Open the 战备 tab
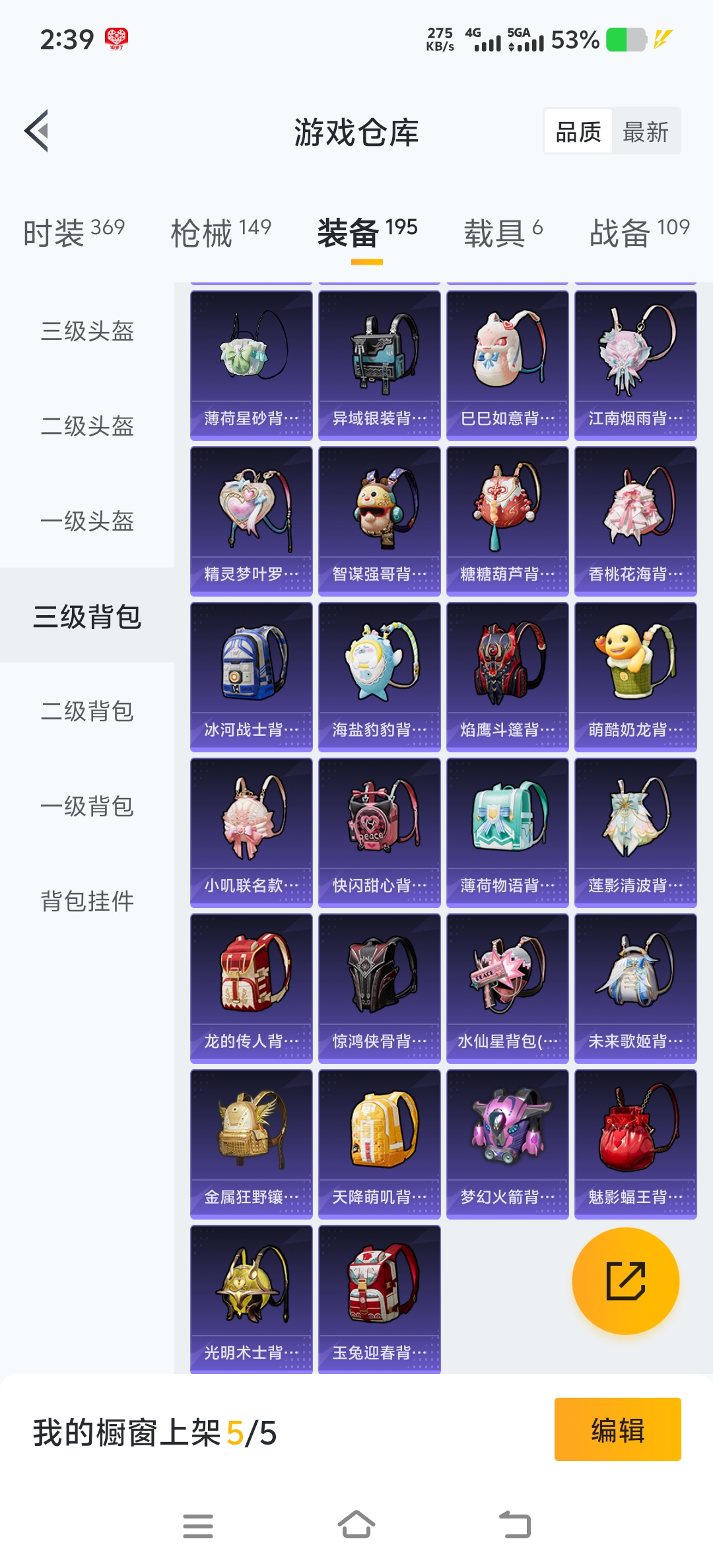 point(639,232)
